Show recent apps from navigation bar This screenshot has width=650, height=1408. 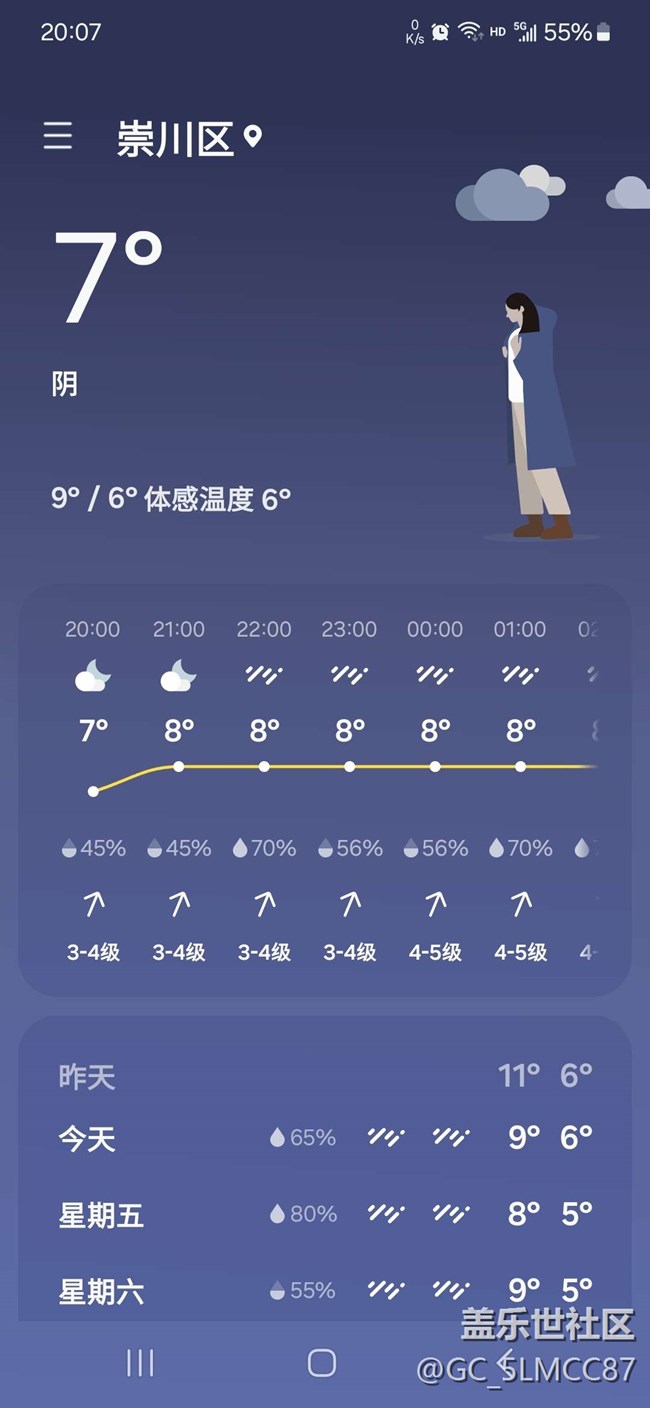pos(140,1362)
